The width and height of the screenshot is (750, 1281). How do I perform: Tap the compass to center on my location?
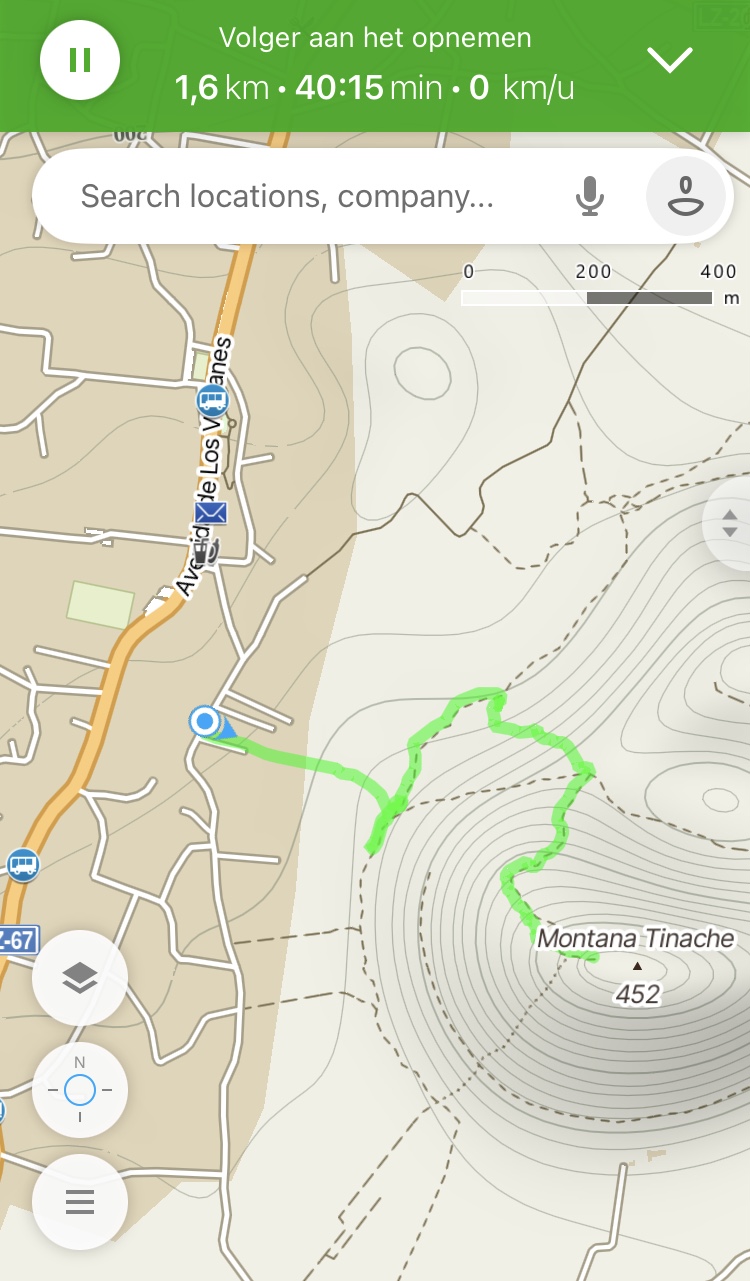pyautogui.click(x=80, y=1090)
